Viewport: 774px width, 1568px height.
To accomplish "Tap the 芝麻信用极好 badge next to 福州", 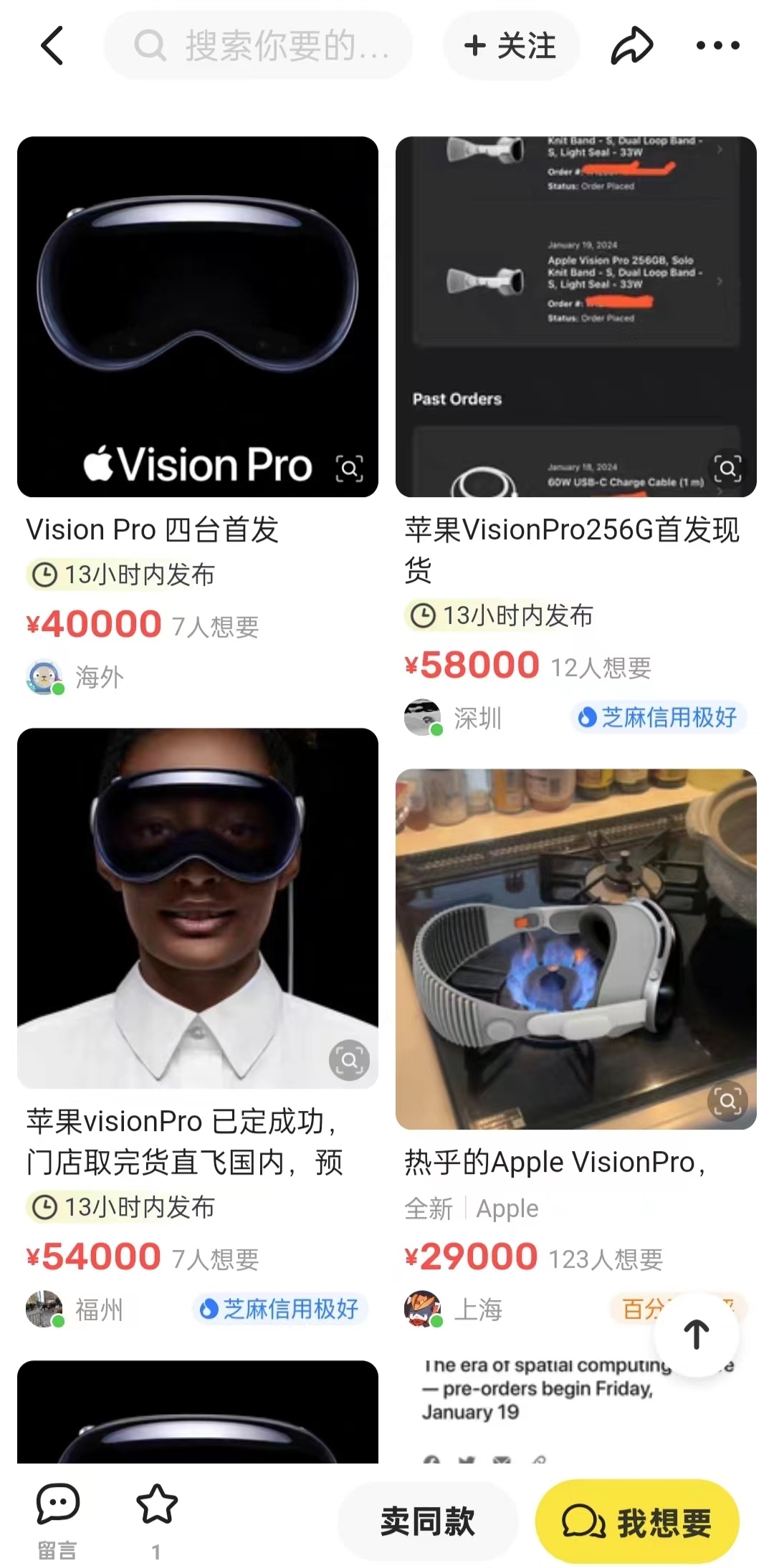I will [x=281, y=1308].
